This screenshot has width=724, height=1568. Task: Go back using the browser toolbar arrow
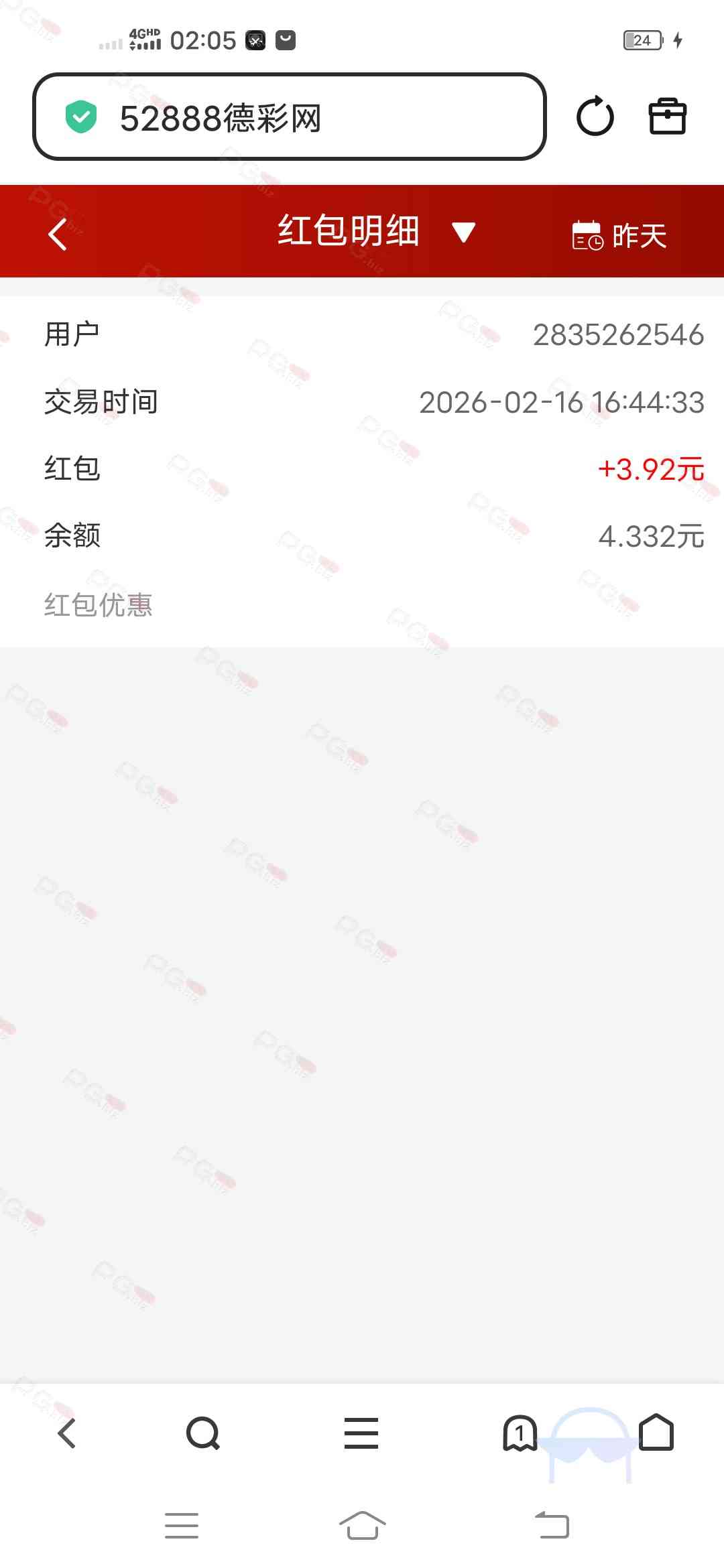[x=66, y=1433]
